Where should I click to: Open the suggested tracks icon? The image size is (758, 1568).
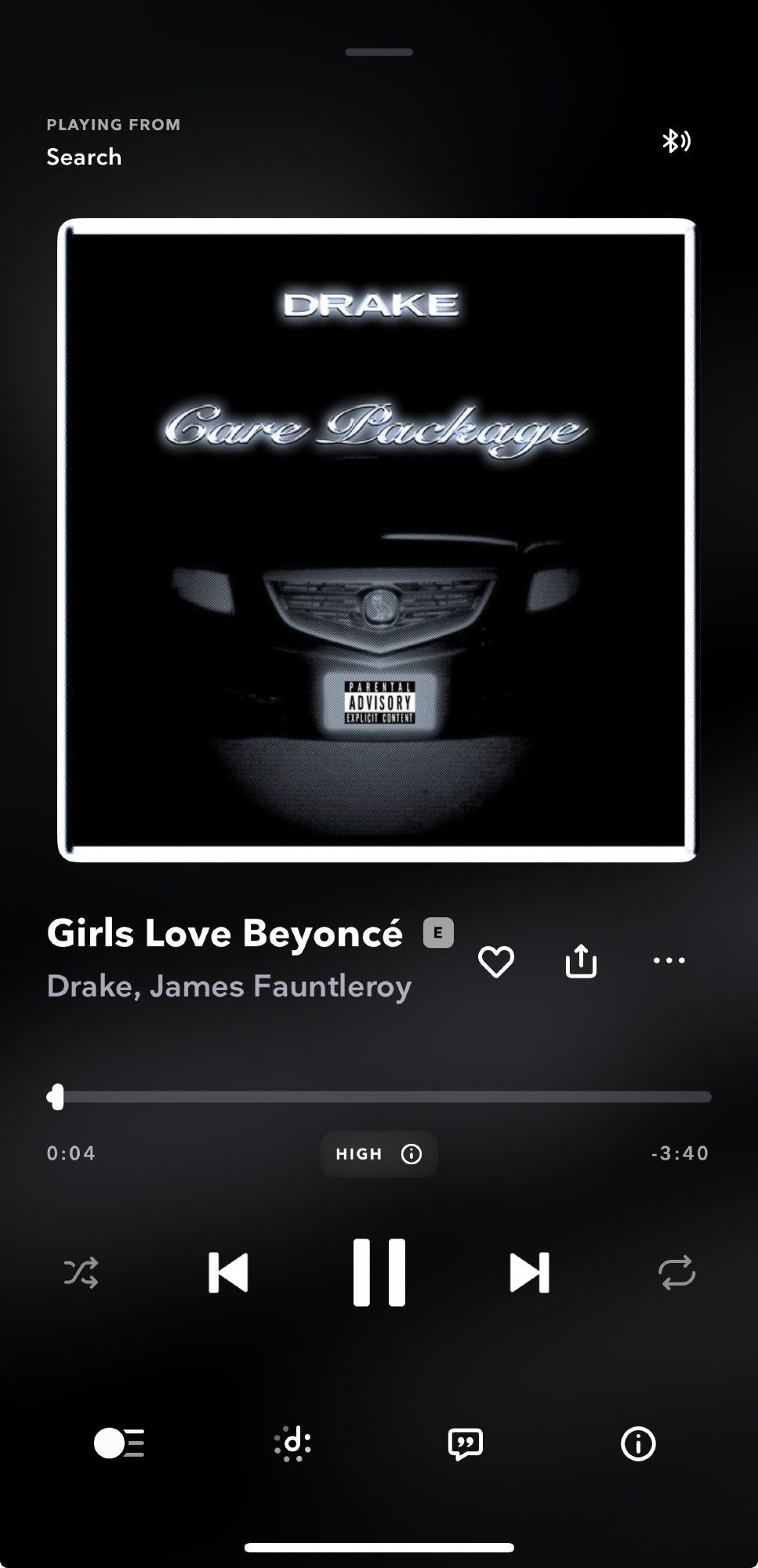click(292, 1443)
